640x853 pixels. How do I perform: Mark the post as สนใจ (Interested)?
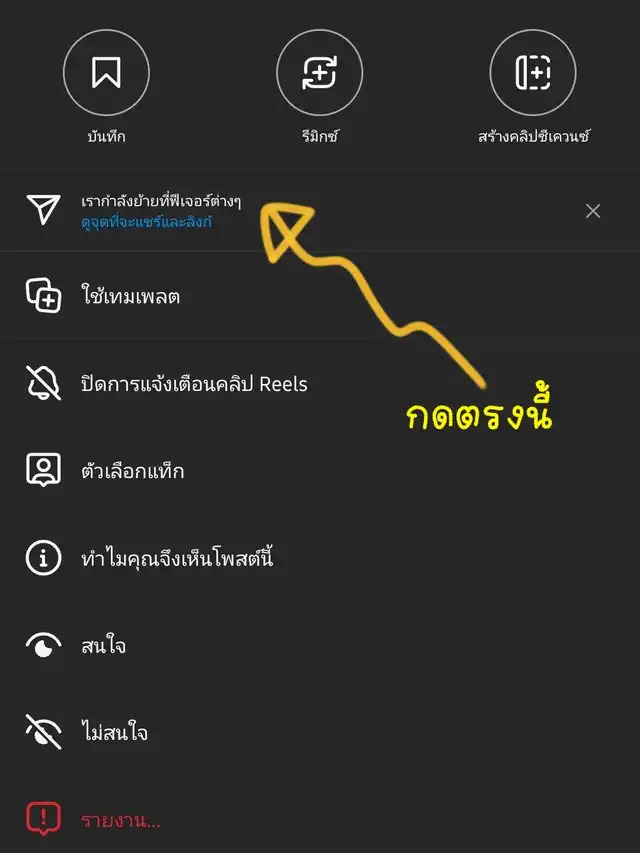coord(103,646)
